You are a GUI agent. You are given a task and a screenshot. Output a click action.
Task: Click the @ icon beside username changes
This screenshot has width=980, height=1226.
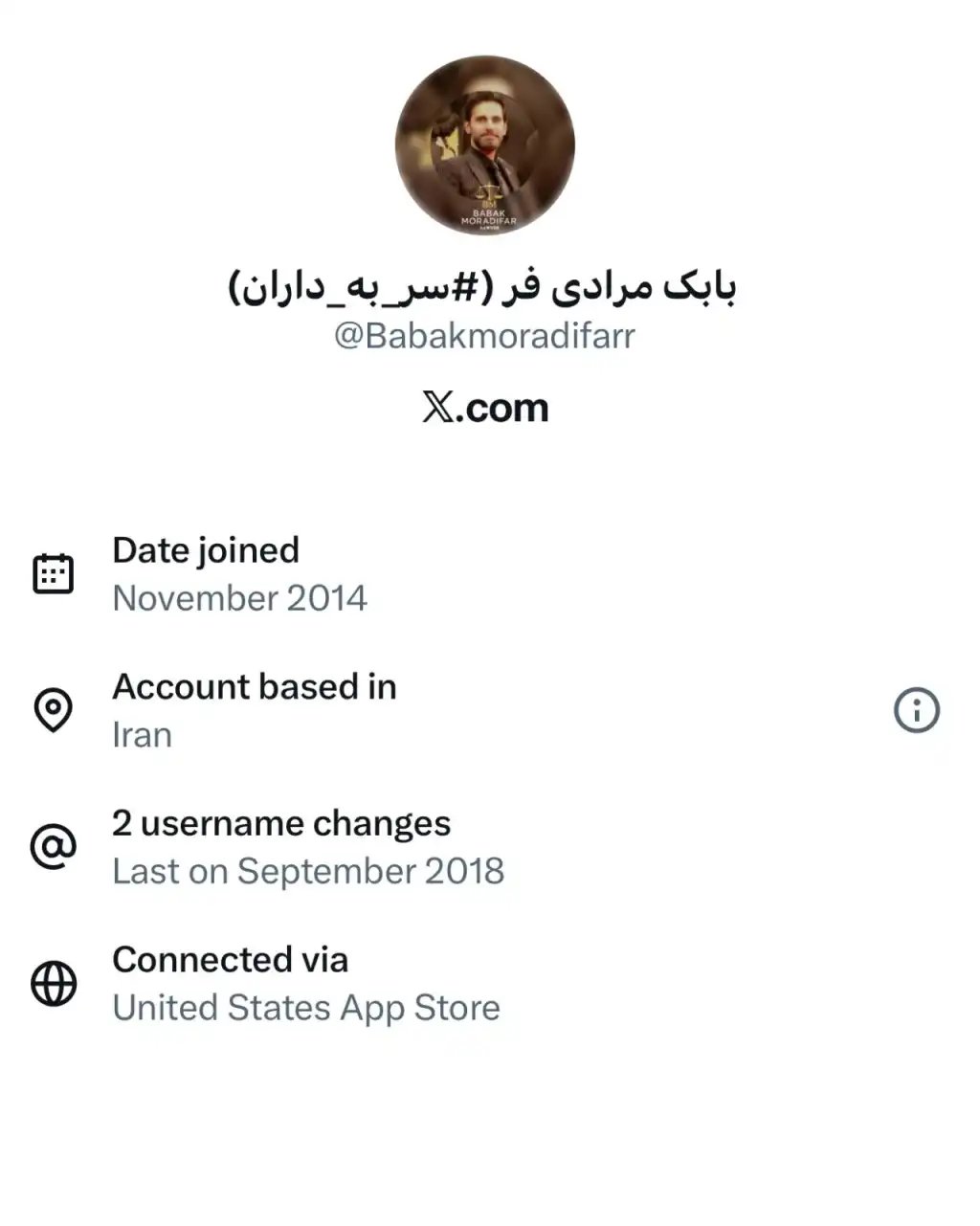[x=55, y=845]
